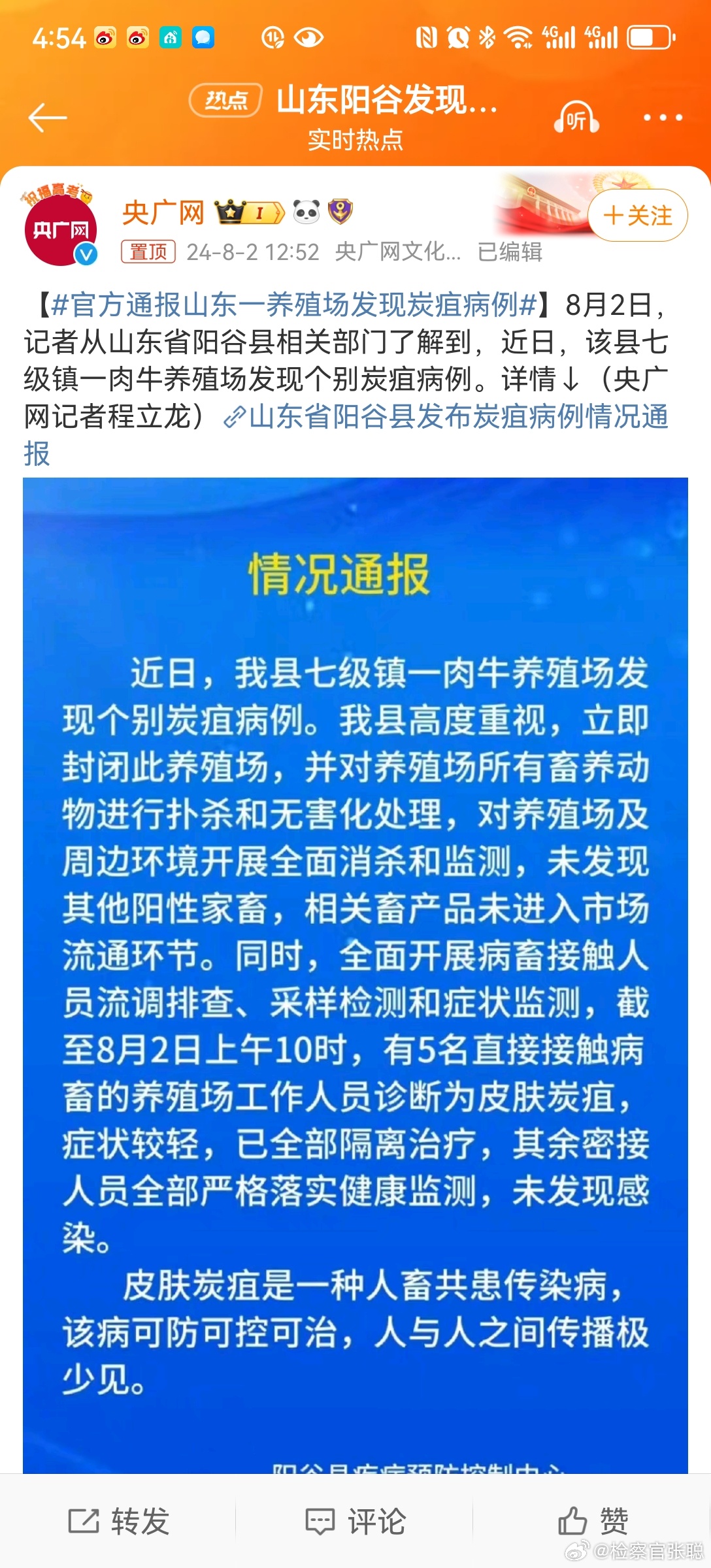Open the listen audio headphone icon

click(x=576, y=118)
